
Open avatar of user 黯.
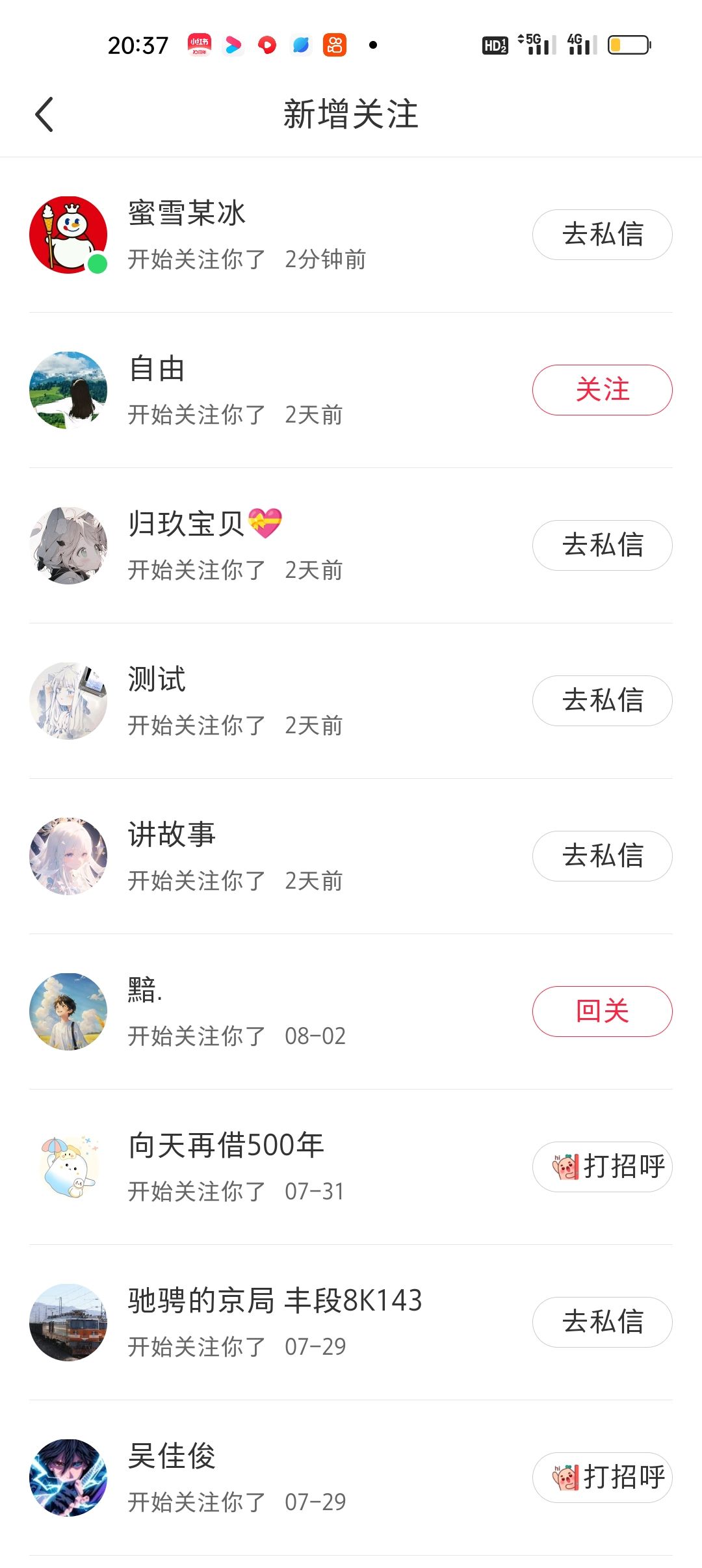68,1012
